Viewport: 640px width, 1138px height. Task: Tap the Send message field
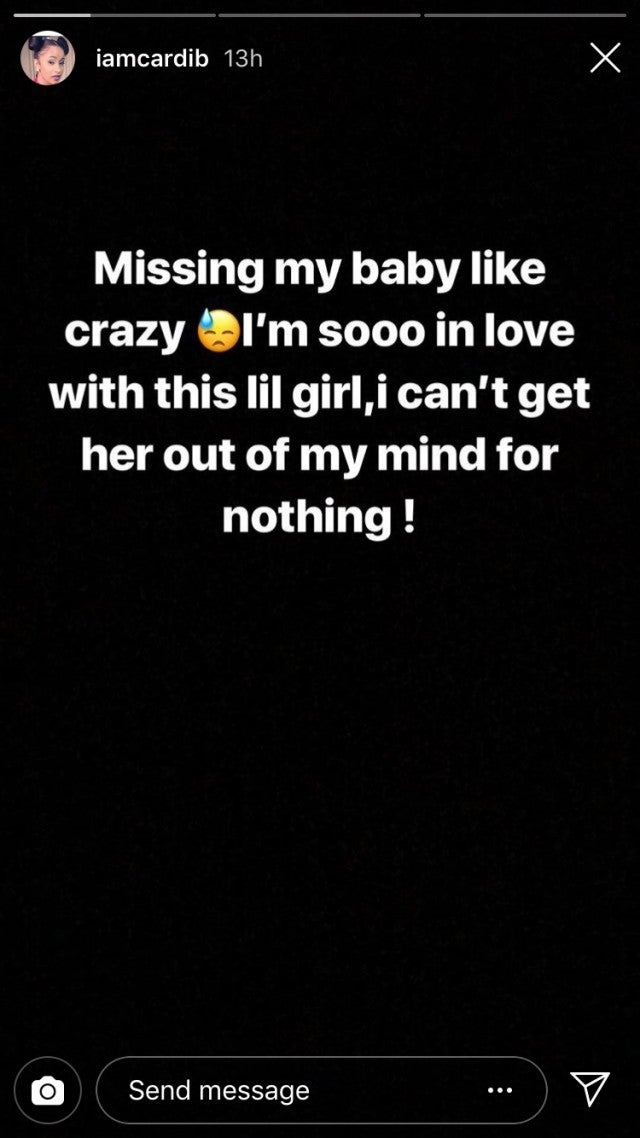click(300, 1090)
